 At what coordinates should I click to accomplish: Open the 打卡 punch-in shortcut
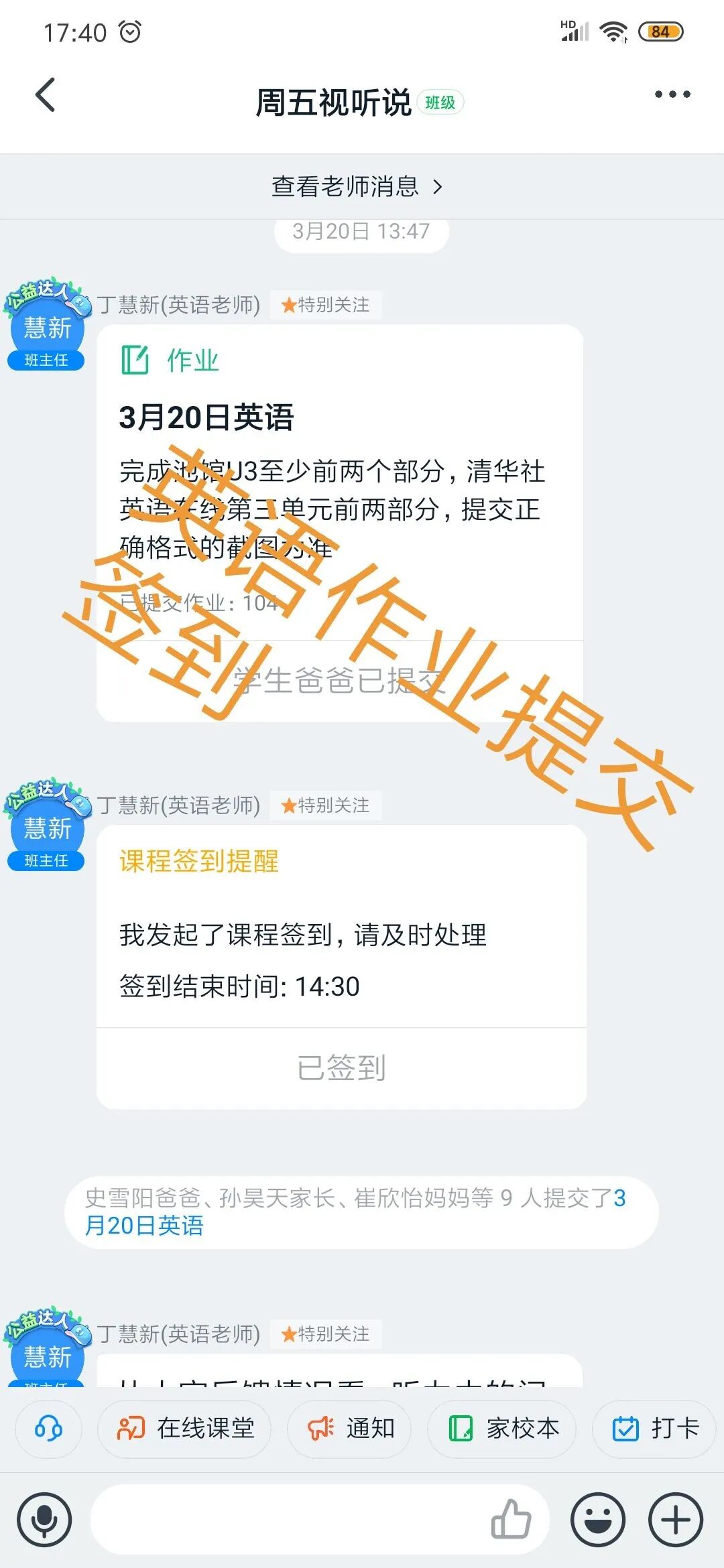tap(654, 1429)
